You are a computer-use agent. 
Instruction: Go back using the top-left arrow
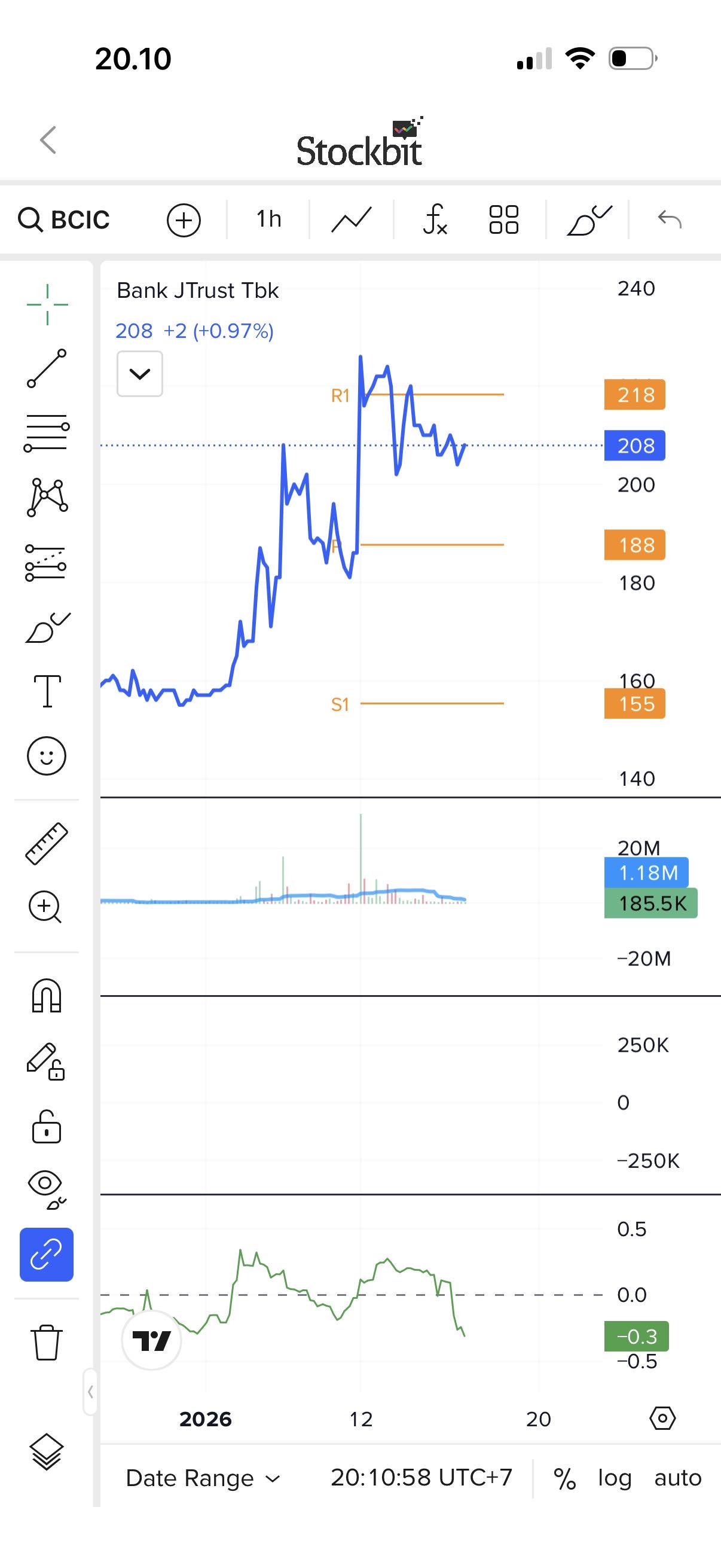pyautogui.click(x=48, y=140)
